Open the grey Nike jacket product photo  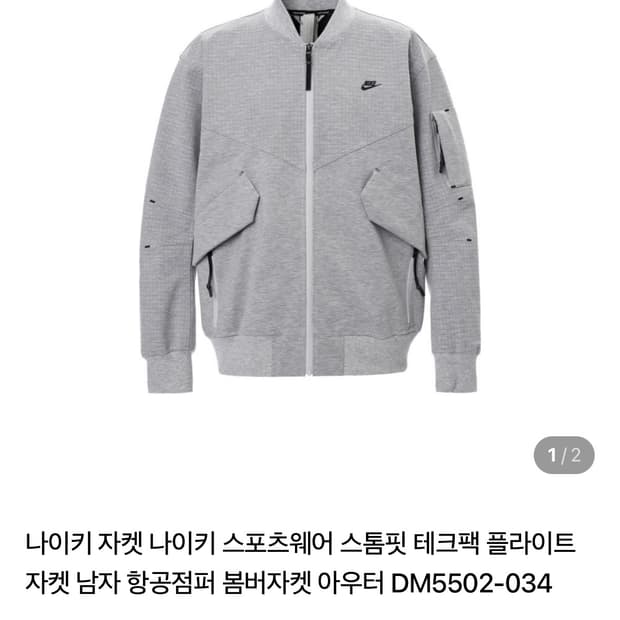(310, 197)
